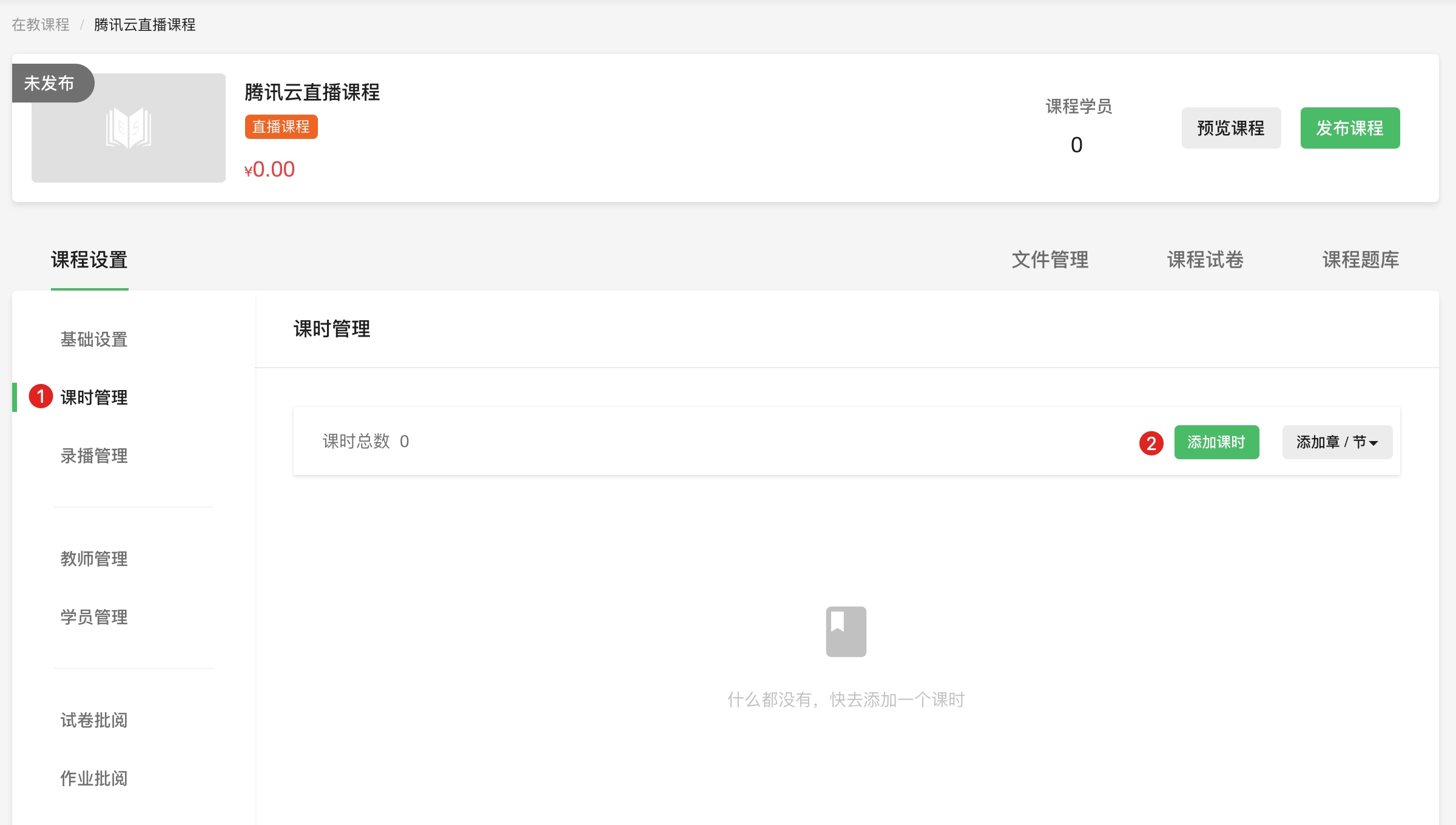Expand the 添加章 / 节 dropdown
The height and width of the screenshot is (825, 1456).
click(x=1337, y=442)
